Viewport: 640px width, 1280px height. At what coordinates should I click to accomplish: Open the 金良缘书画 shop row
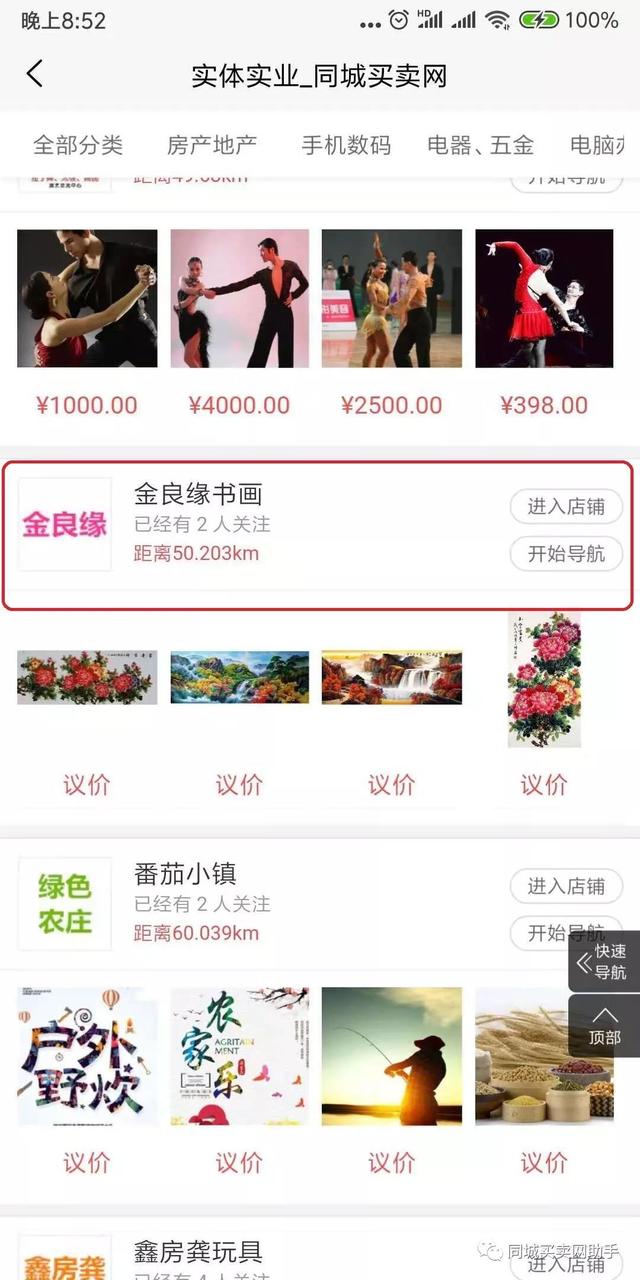pos(300,525)
